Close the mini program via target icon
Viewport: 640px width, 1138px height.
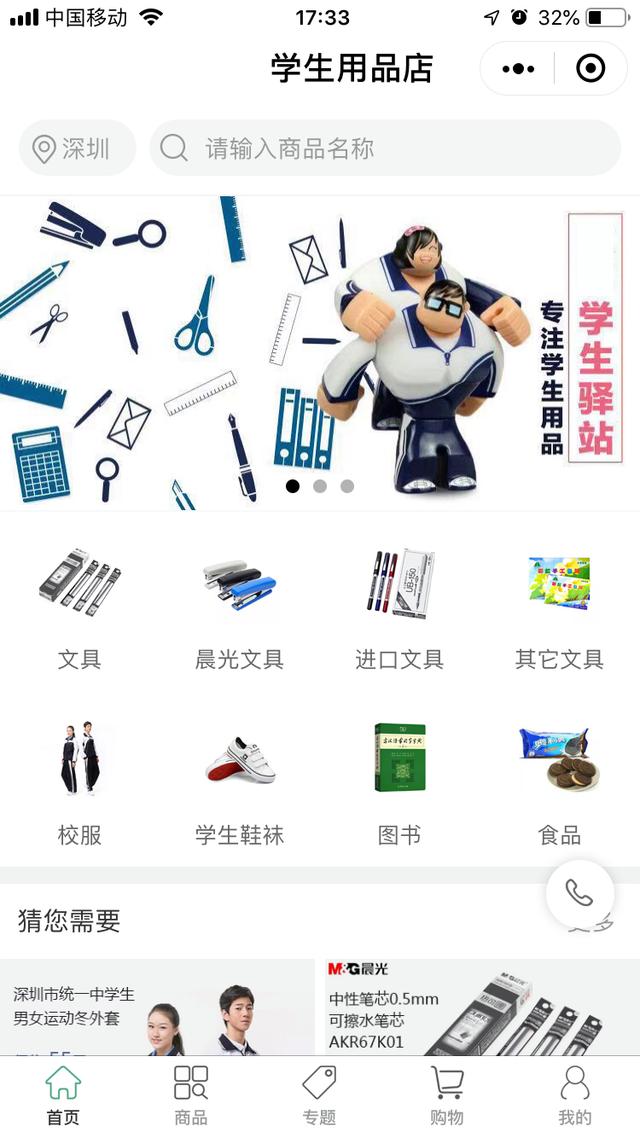[591, 69]
